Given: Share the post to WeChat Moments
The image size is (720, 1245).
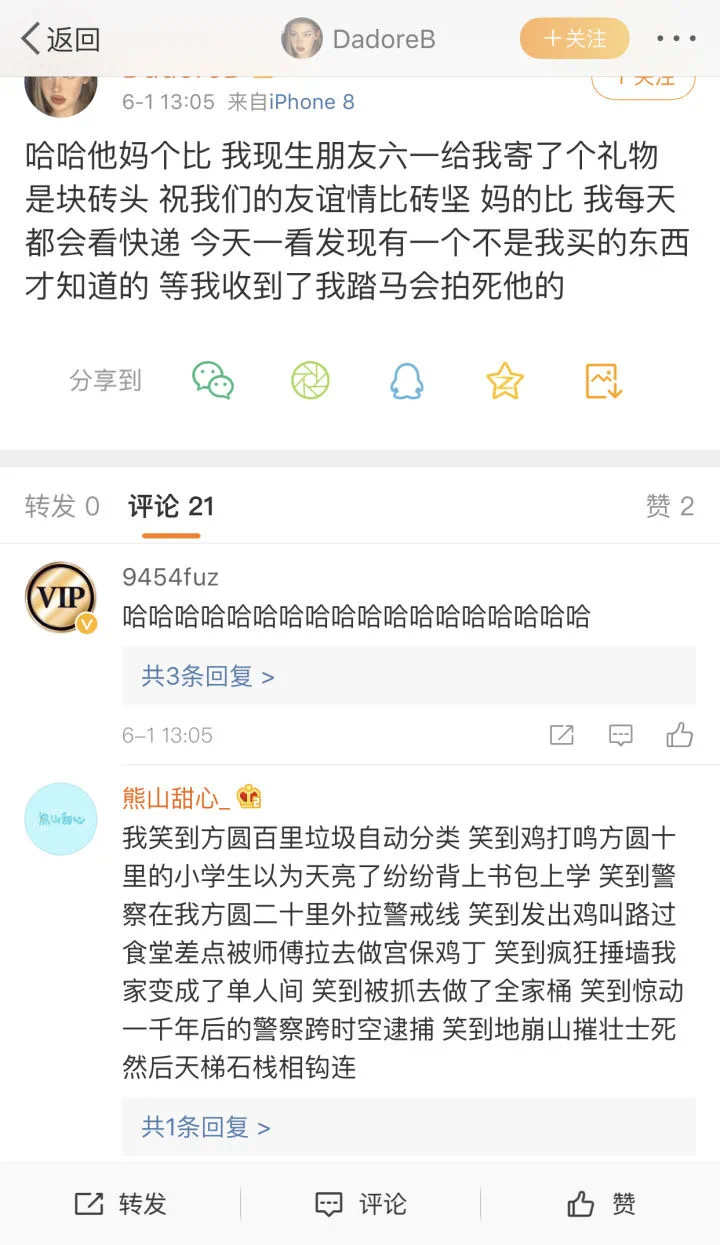Looking at the screenshot, I should 310,380.
